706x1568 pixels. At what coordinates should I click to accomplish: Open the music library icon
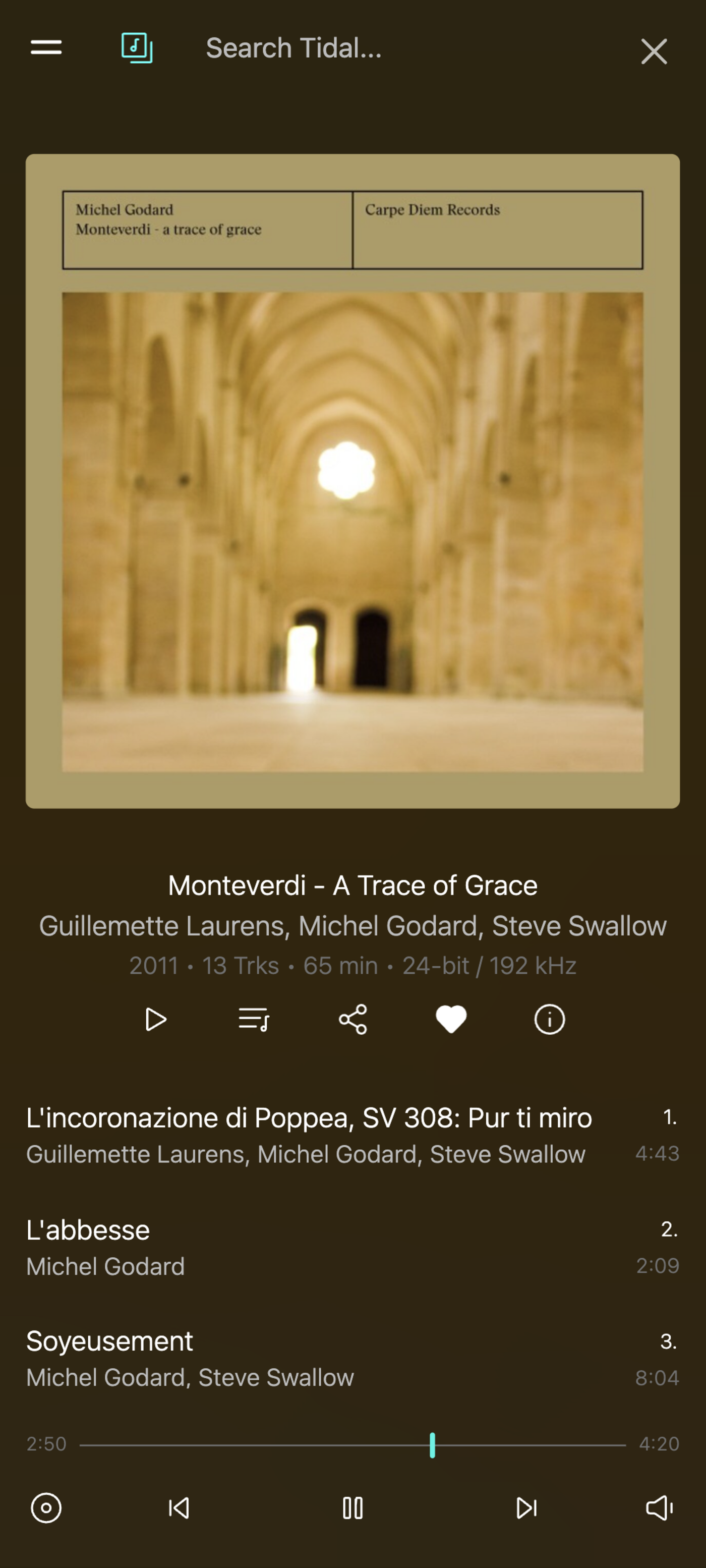coord(137,47)
